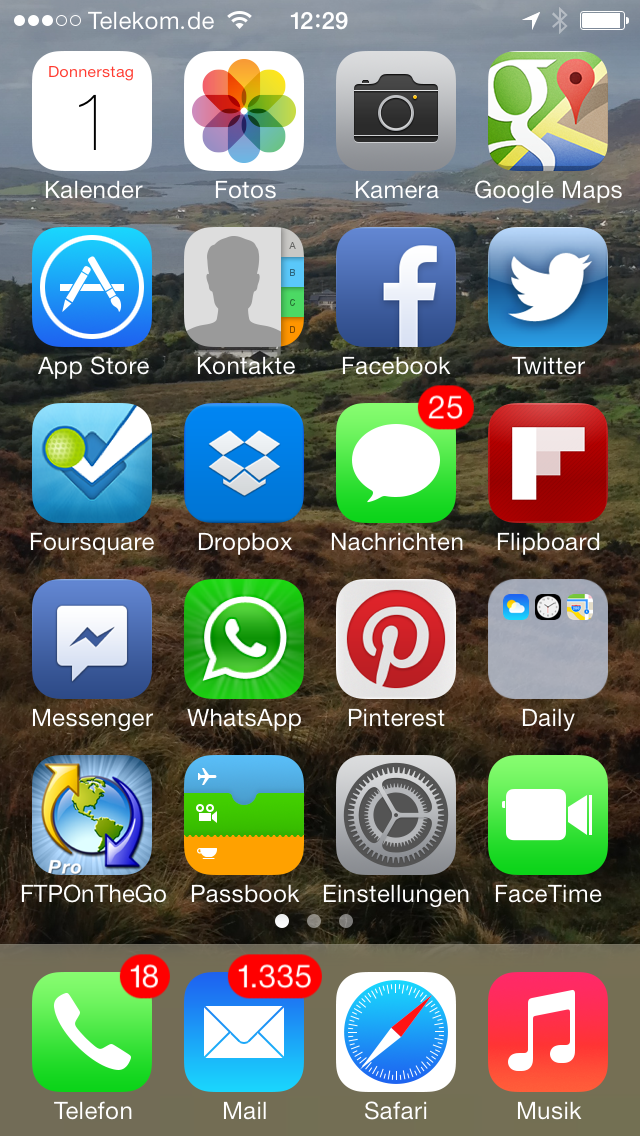Screen dimensions: 640x1136
Task: Open WhatsApp
Action: pyautogui.click(x=244, y=639)
